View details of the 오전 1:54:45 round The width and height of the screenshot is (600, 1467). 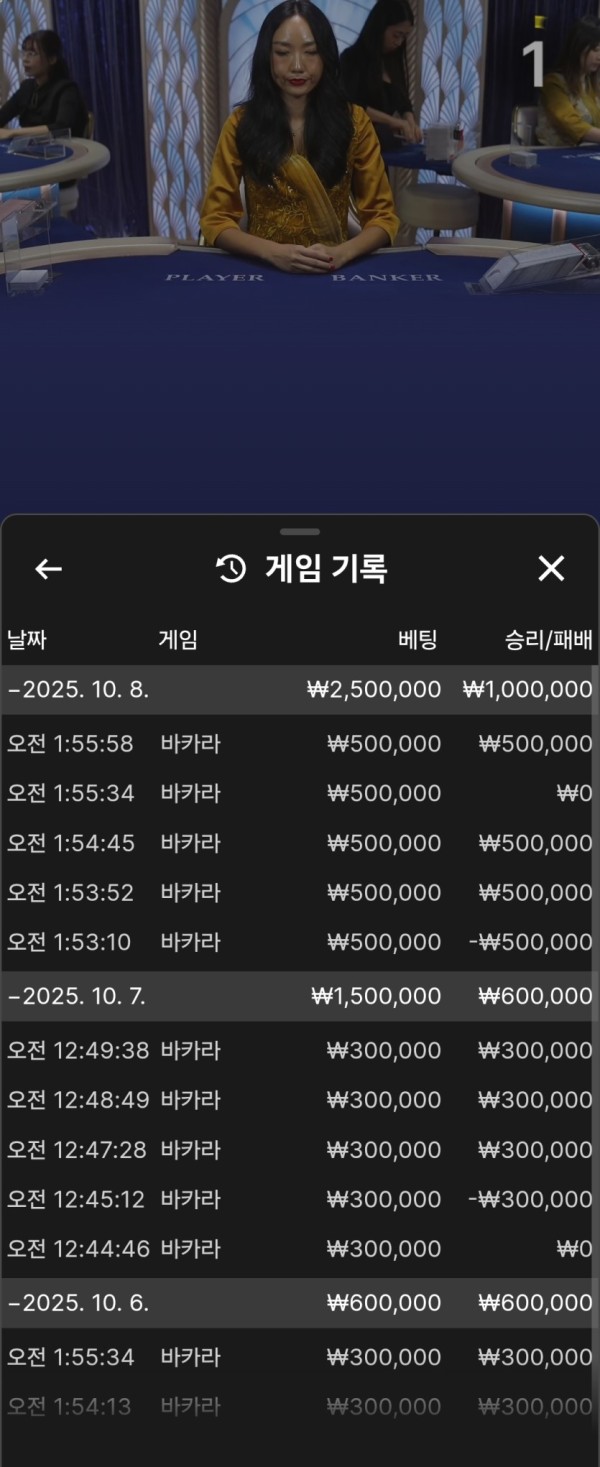point(299,843)
